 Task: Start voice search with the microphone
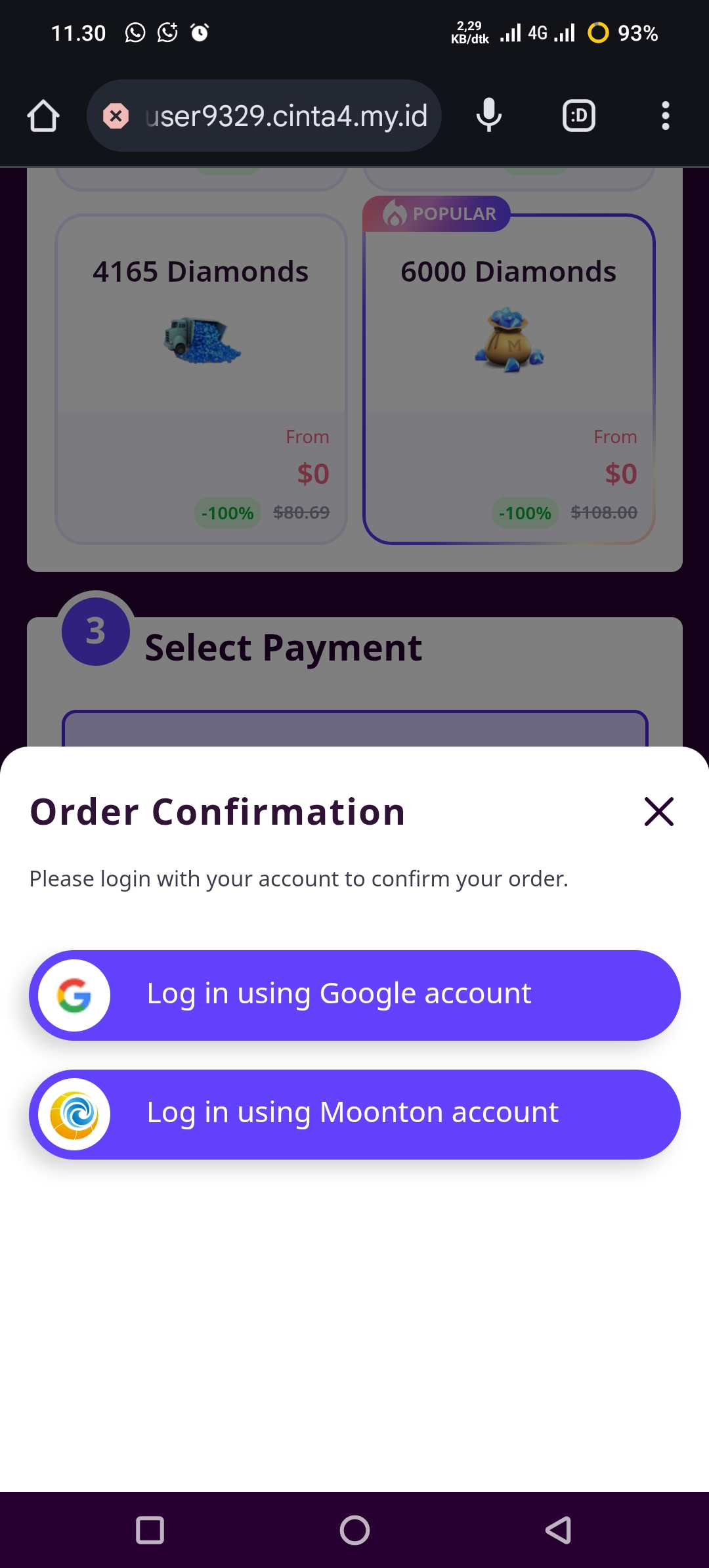(489, 116)
